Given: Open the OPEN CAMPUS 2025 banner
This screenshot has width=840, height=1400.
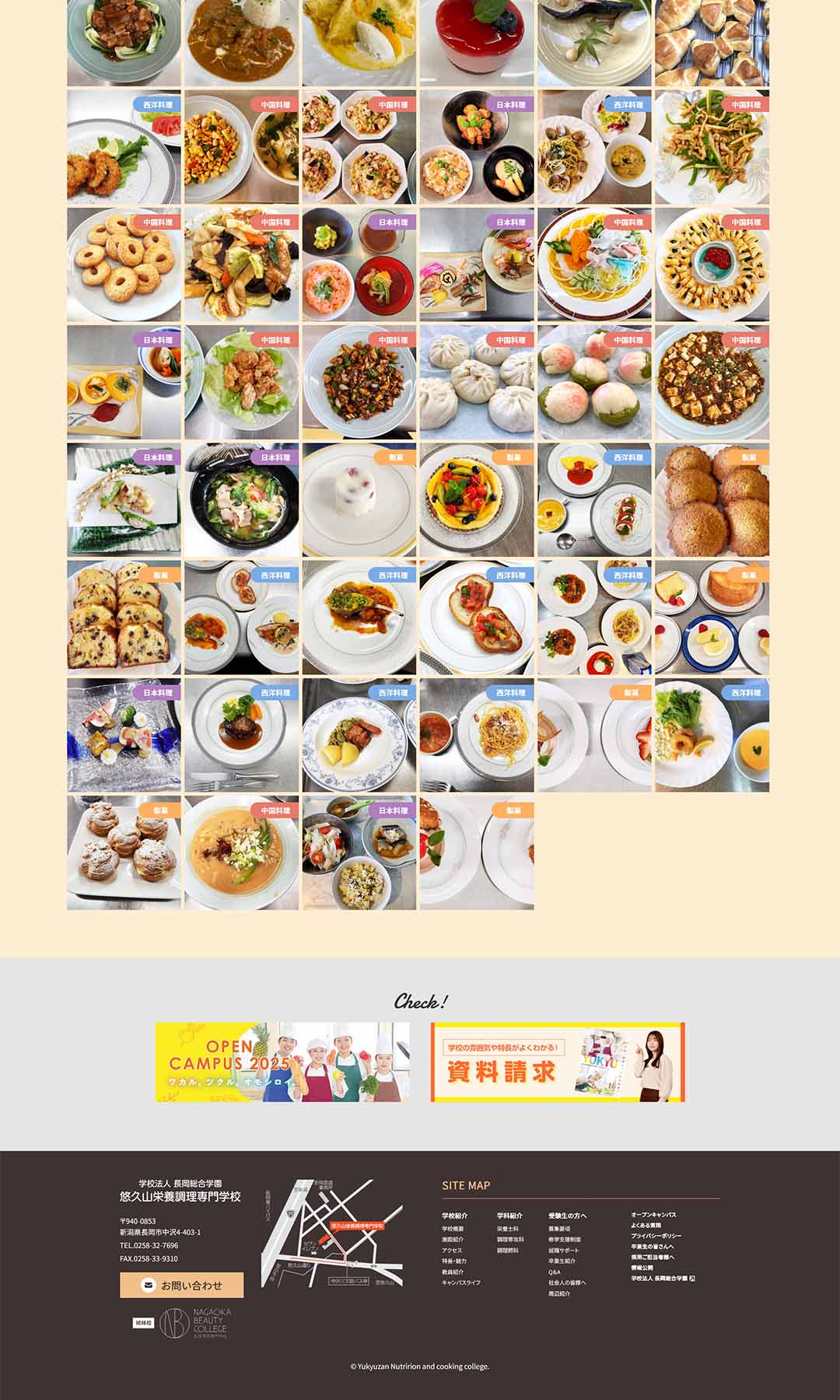Looking at the screenshot, I should pos(282,1062).
